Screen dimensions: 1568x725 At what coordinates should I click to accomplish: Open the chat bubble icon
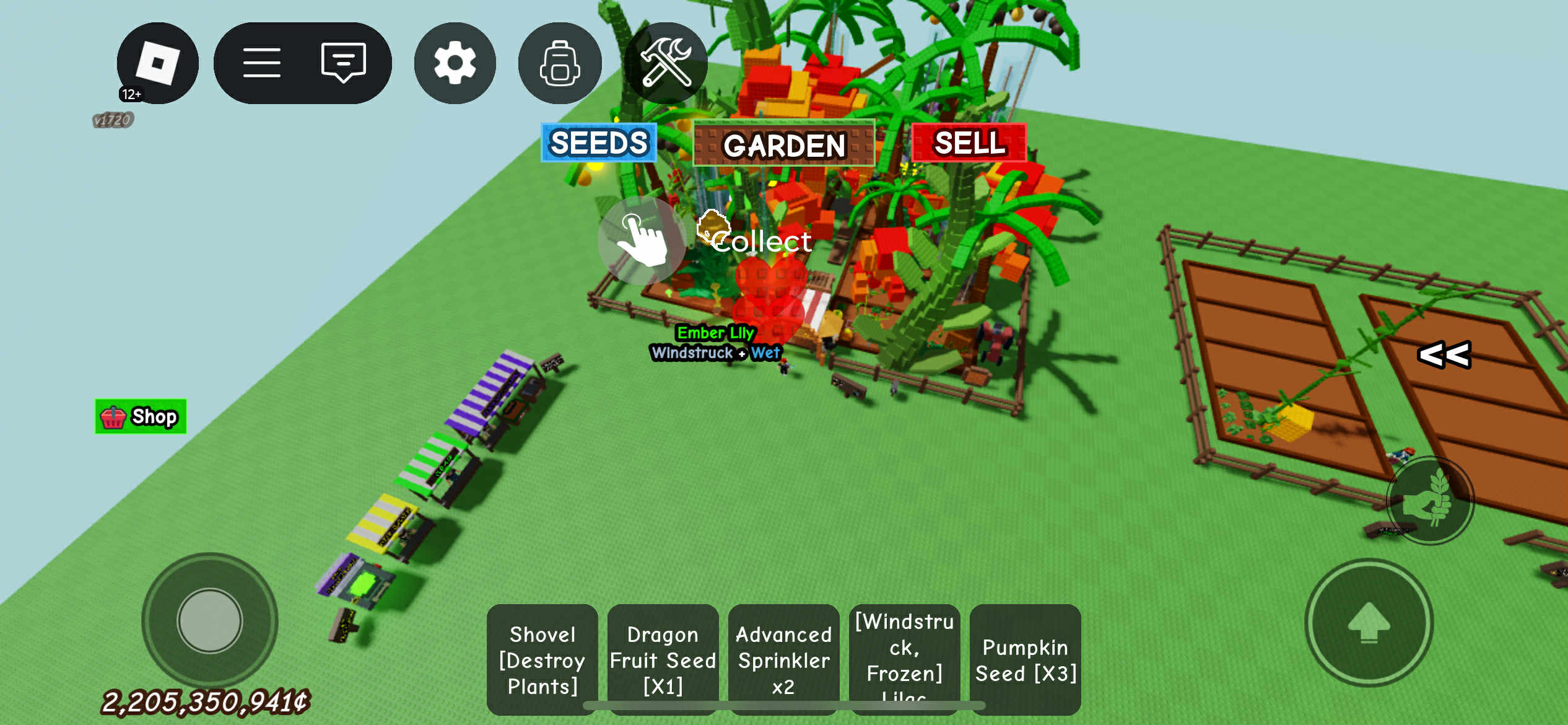(x=343, y=63)
